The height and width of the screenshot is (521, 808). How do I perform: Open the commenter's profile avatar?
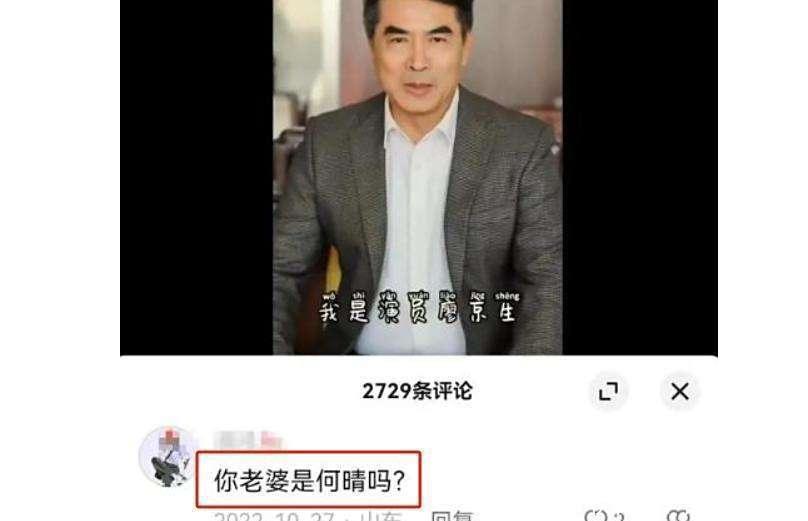(x=166, y=456)
